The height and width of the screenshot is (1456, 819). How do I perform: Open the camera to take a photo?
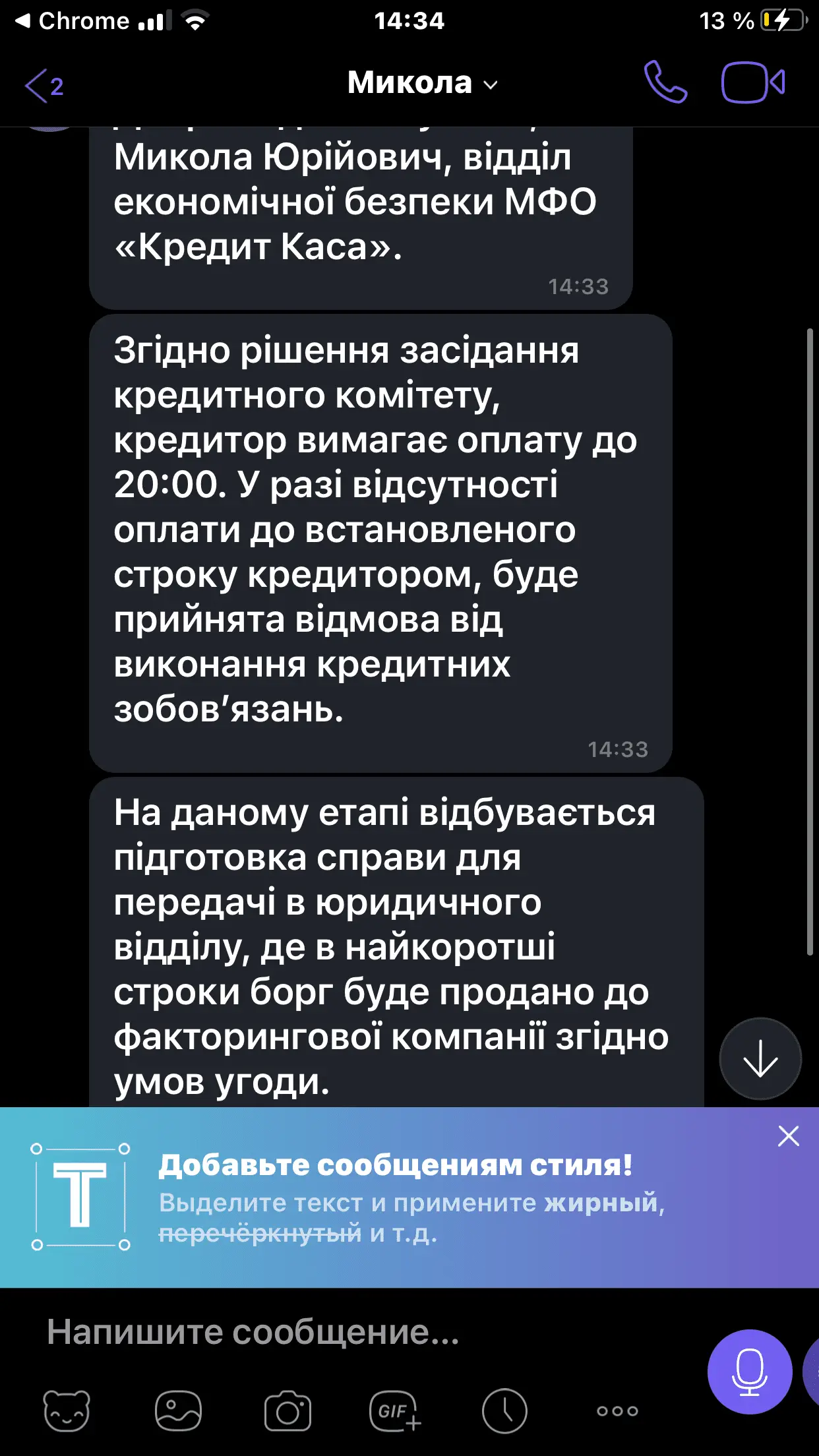coord(288,1411)
